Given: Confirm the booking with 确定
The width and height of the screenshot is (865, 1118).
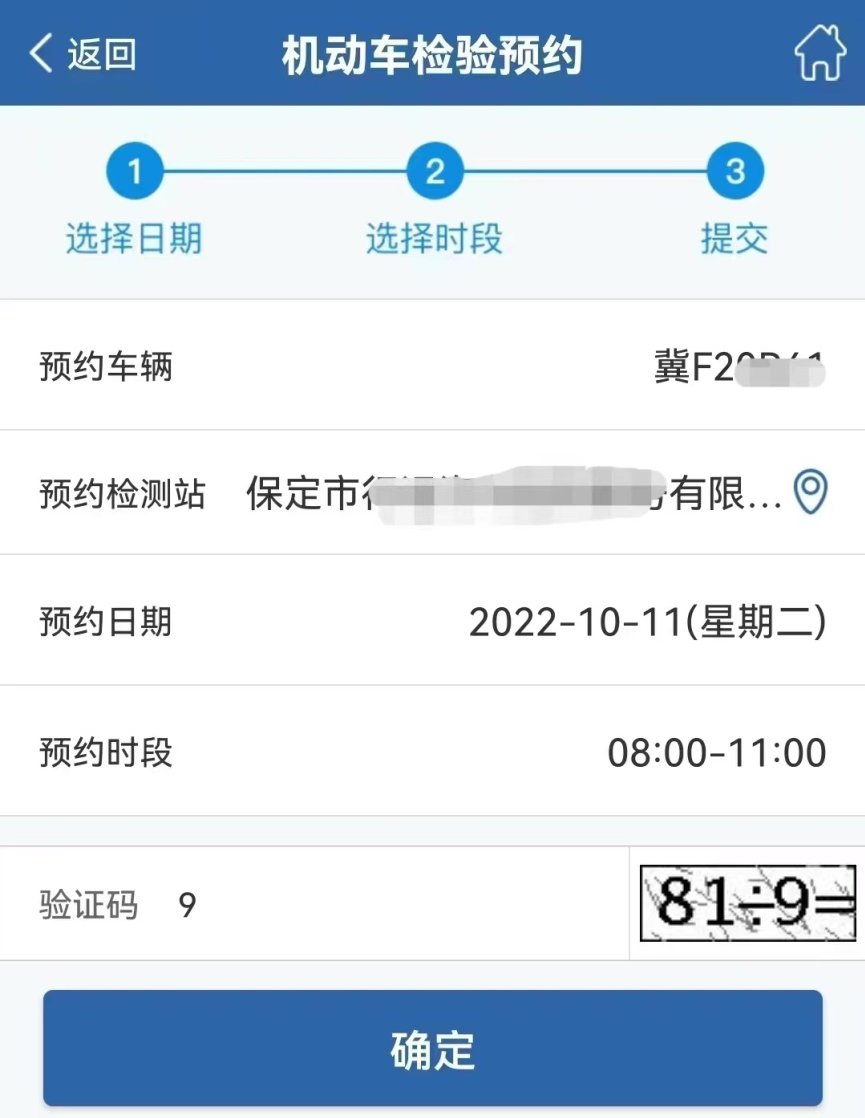Looking at the screenshot, I should click(x=432, y=1048).
